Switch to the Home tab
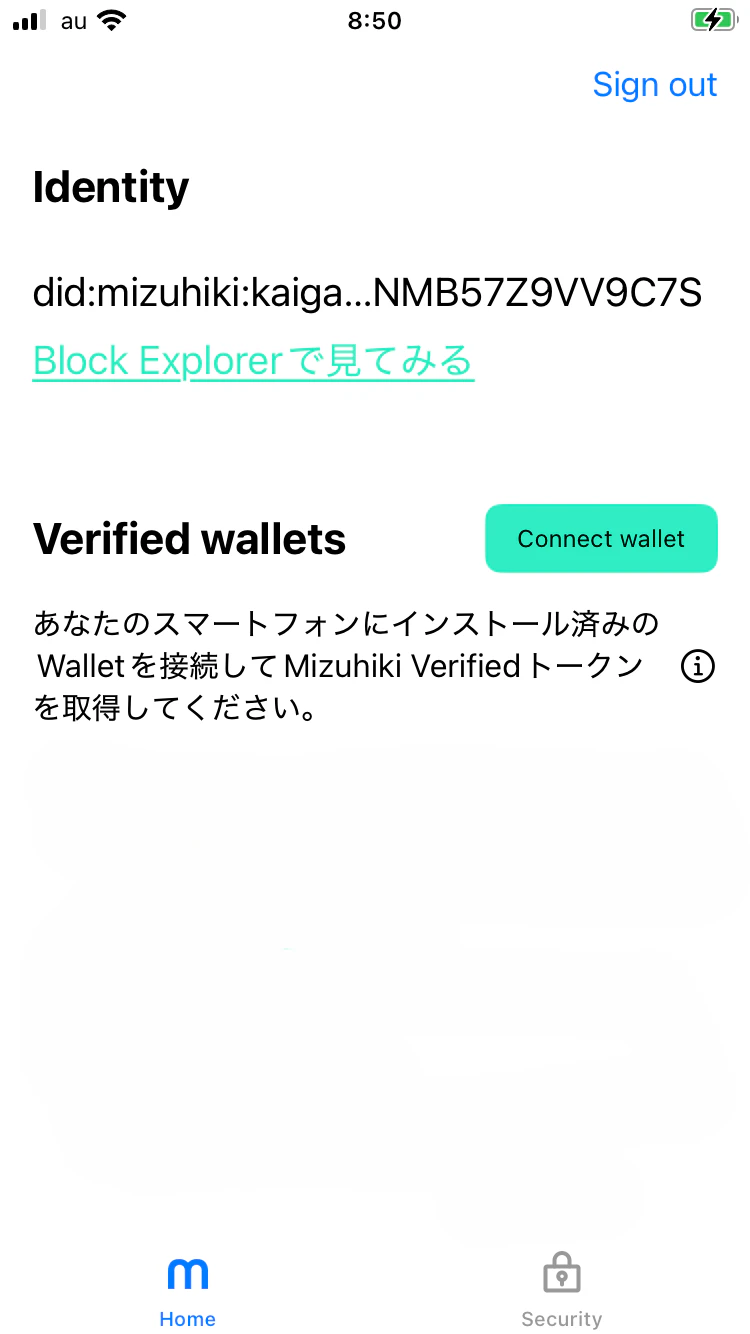The width and height of the screenshot is (750, 1334). coord(187,1290)
